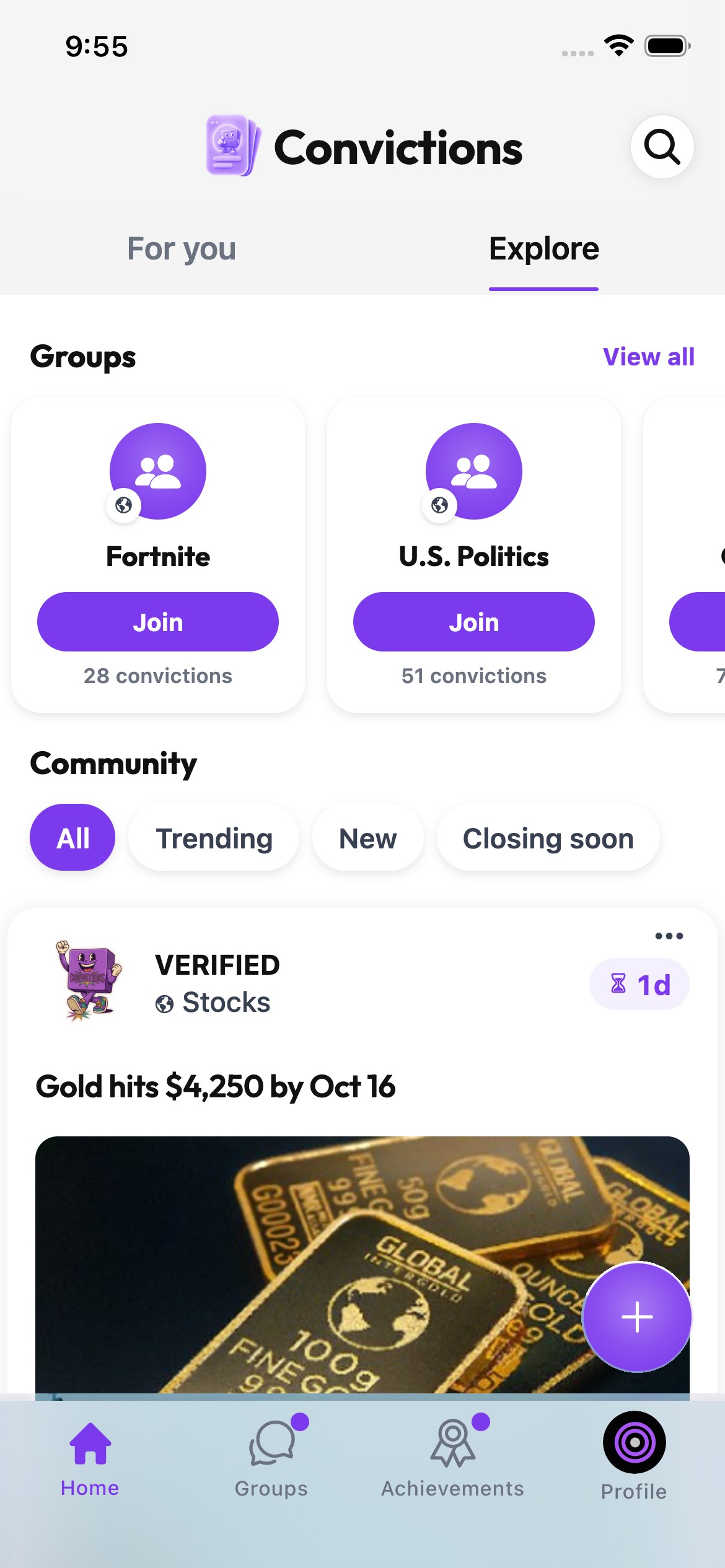Join the U.S. Politics group
The width and height of the screenshot is (725, 1568).
[x=474, y=622]
